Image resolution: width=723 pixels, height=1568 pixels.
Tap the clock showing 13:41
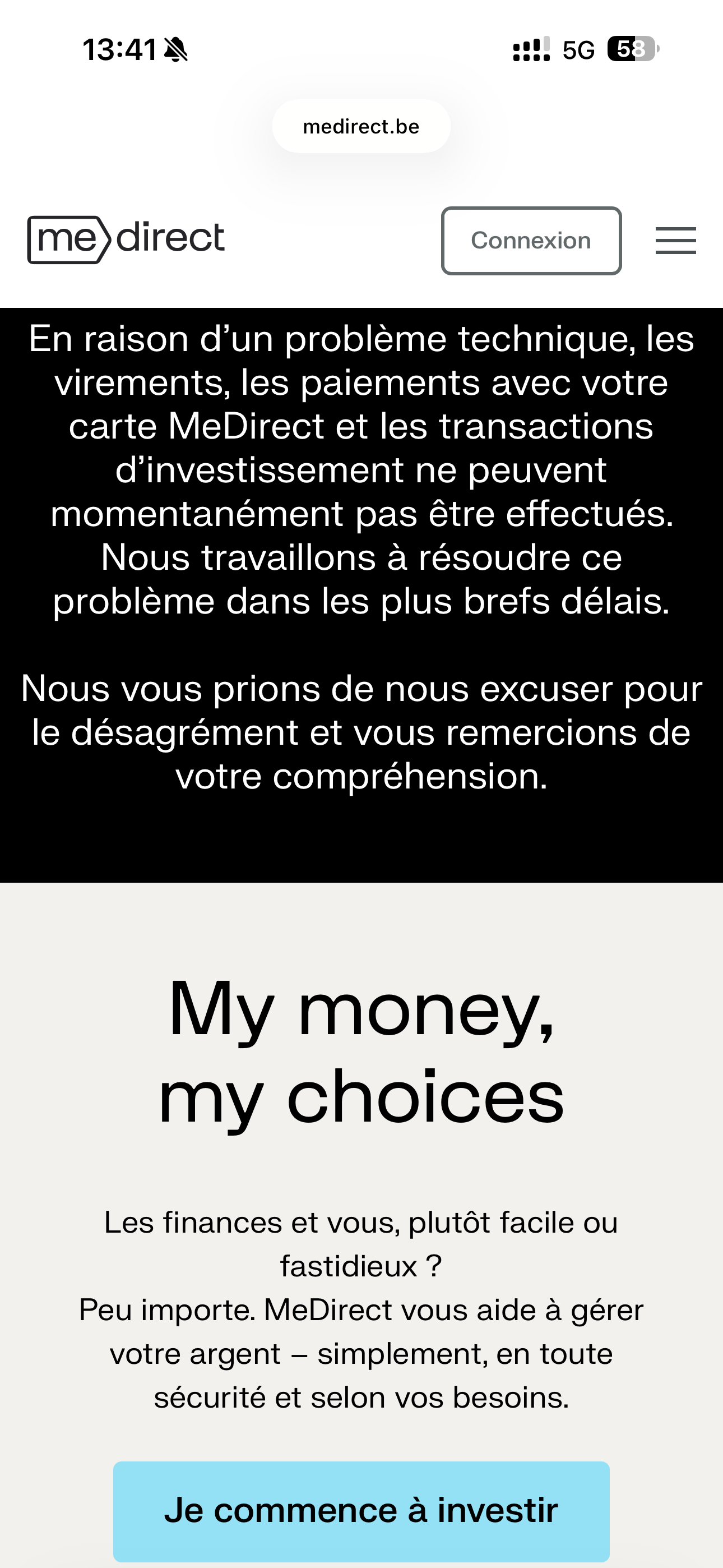[x=120, y=49]
